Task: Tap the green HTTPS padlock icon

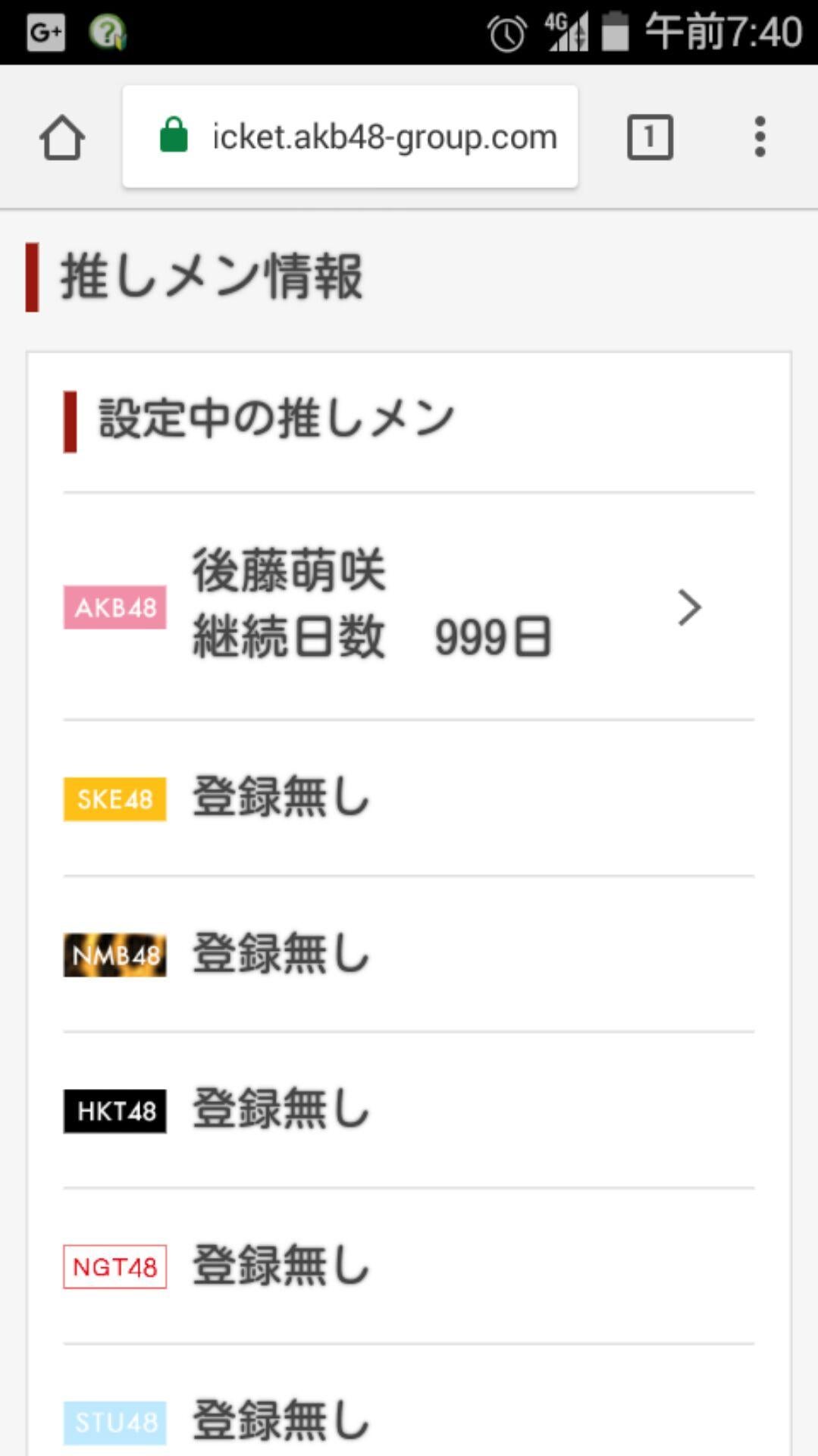Action: (173, 136)
